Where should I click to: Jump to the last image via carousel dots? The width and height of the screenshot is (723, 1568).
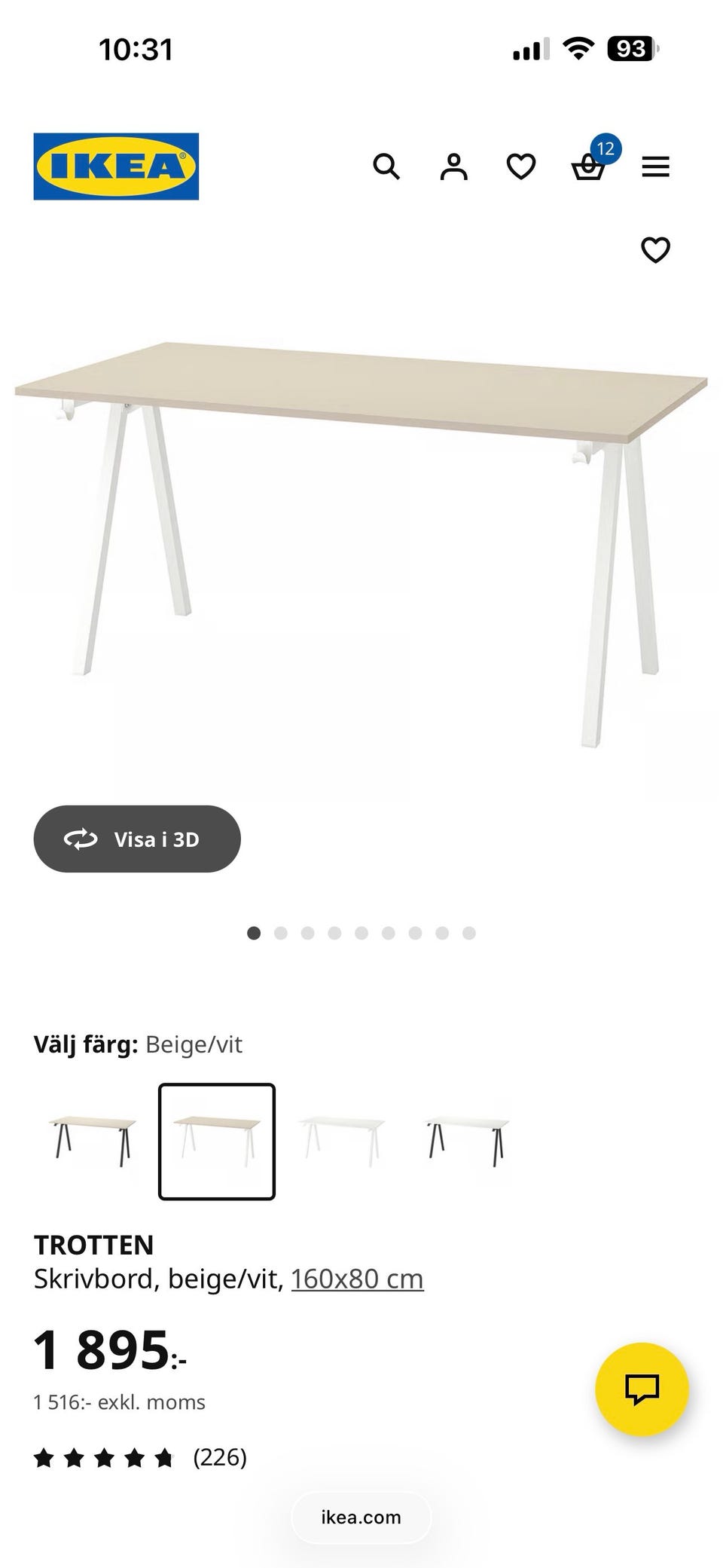tap(470, 933)
